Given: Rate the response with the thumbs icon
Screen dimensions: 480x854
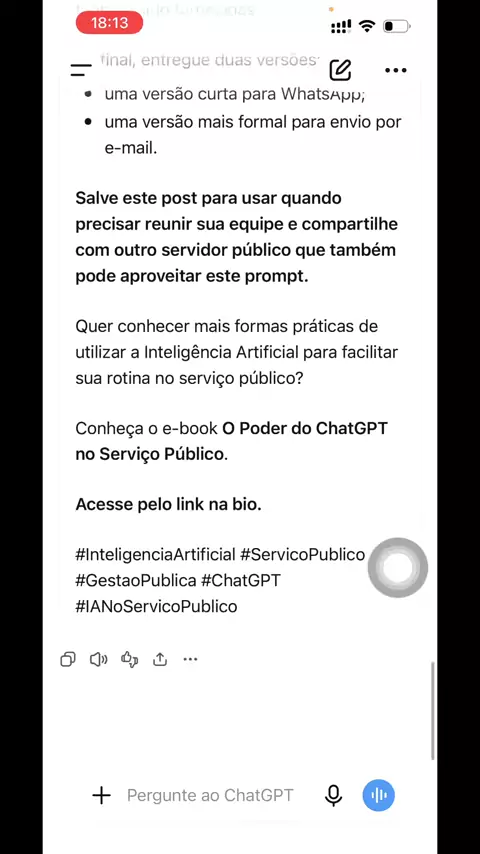Looking at the screenshot, I should [129, 660].
